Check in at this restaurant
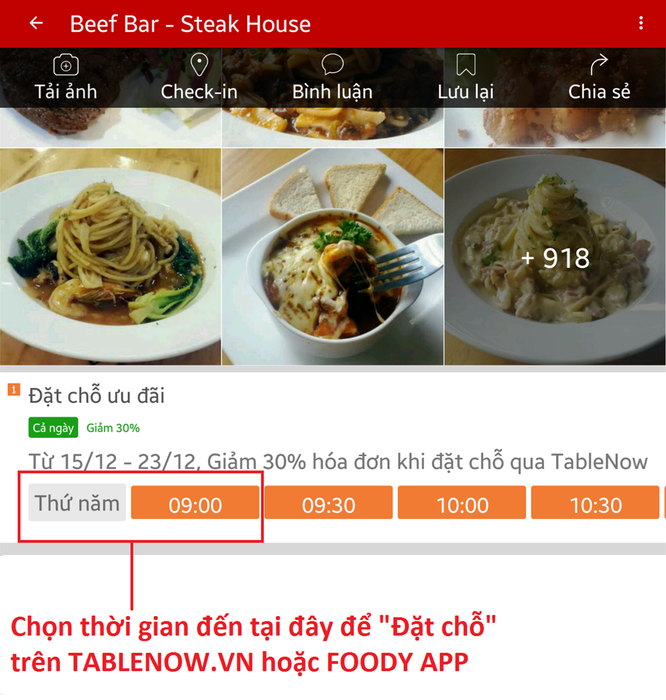The height and width of the screenshot is (700, 666). pyautogui.click(x=199, y=77)
